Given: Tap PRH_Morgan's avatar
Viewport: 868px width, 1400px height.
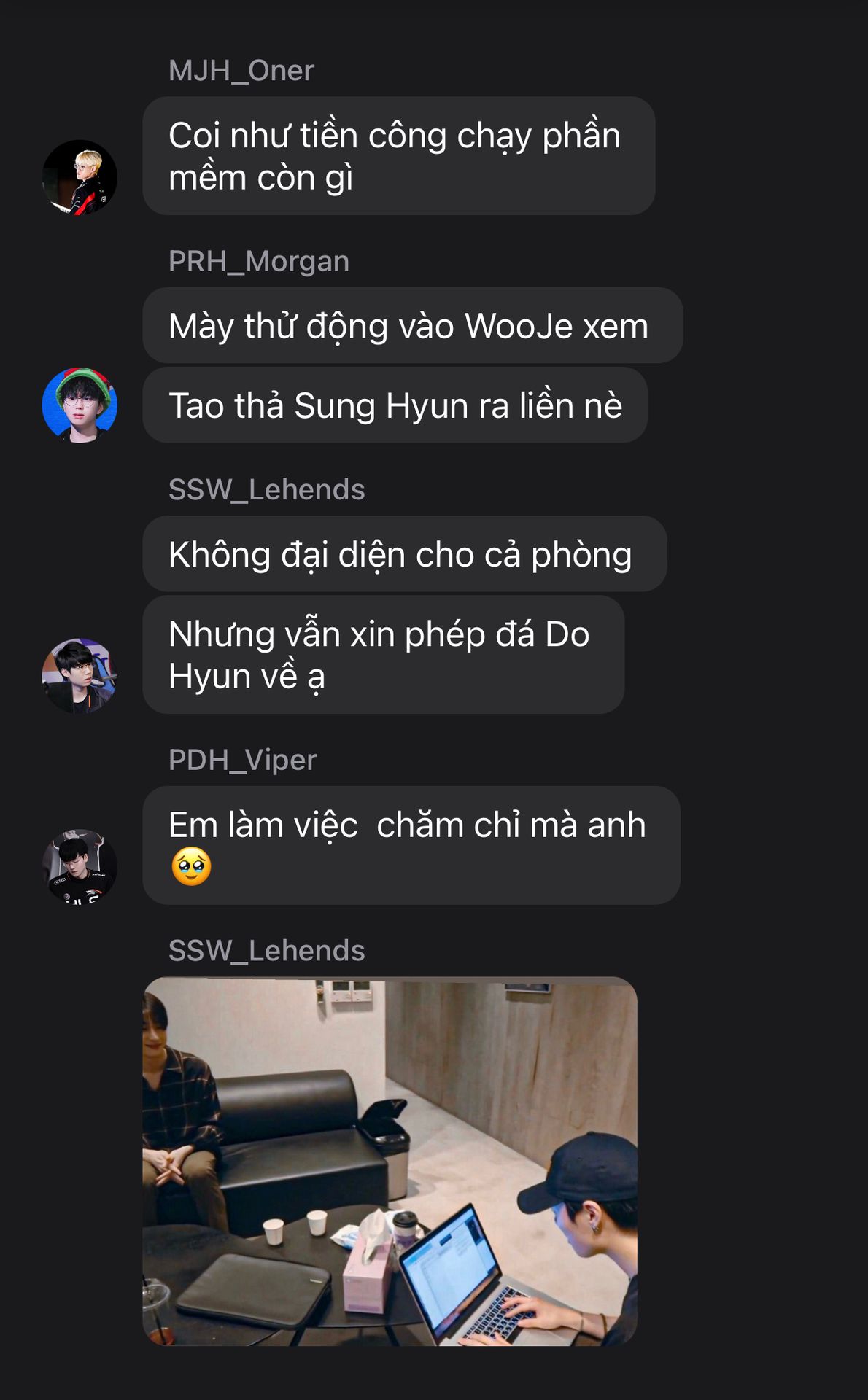Looking at the screenshot, I should coord(80,405).
